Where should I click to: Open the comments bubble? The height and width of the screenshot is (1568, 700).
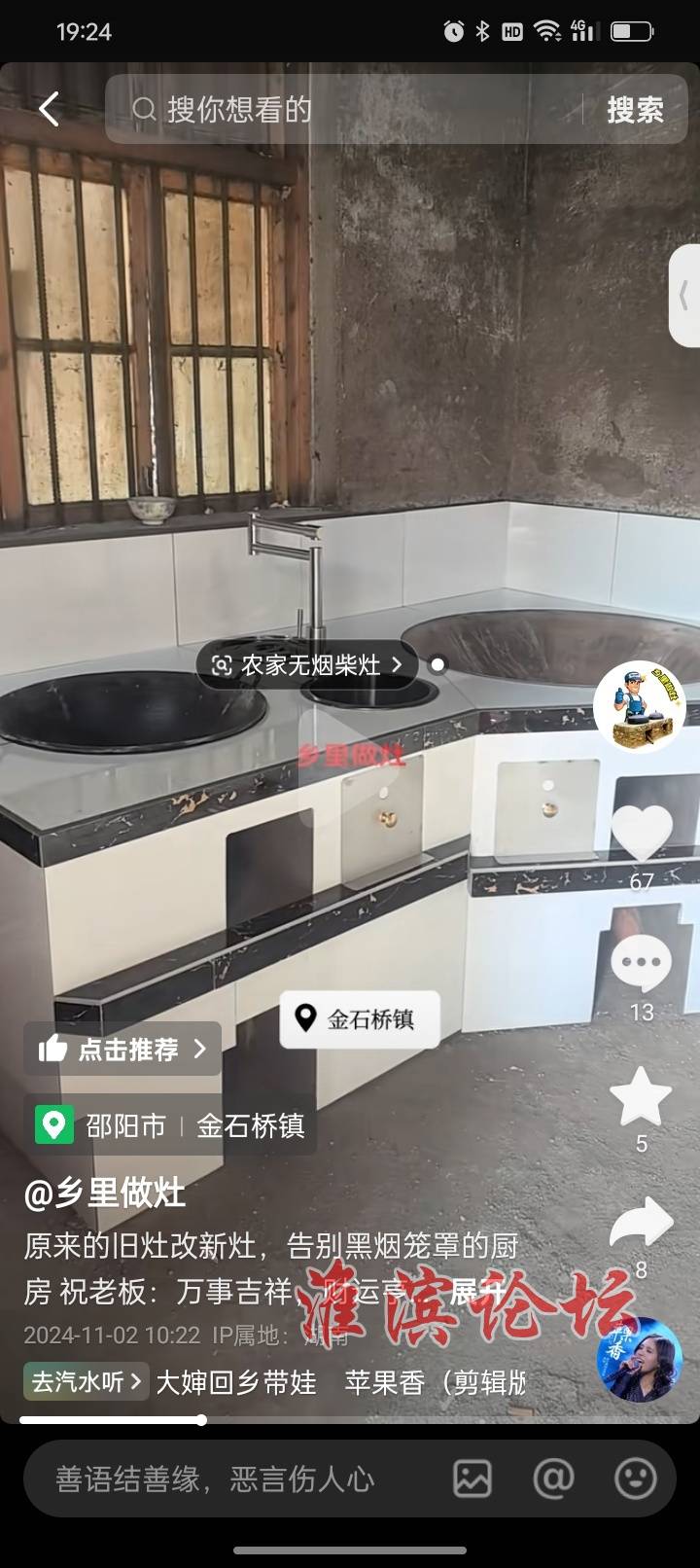[x=641, y=964]
